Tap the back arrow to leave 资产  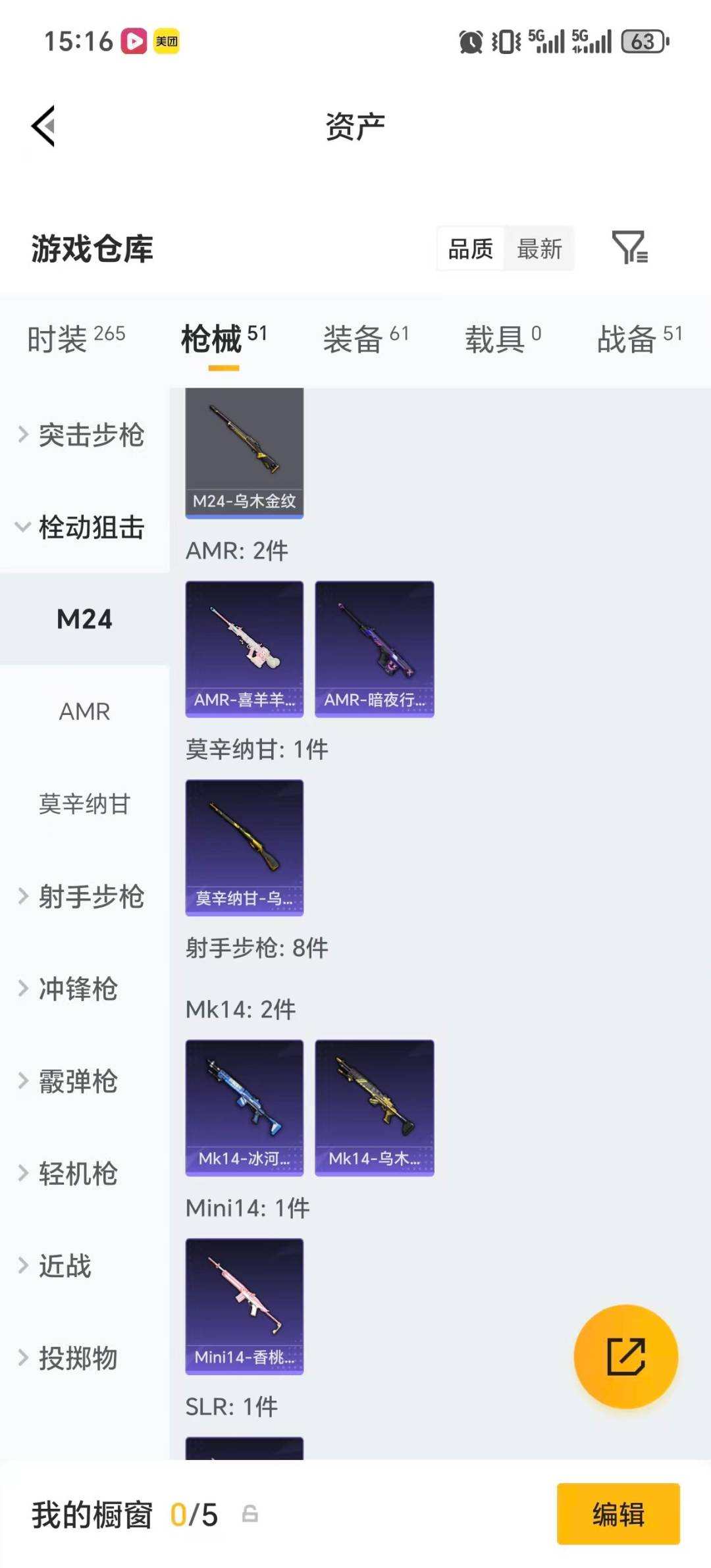pyautogui.click(x=41, y=126)
